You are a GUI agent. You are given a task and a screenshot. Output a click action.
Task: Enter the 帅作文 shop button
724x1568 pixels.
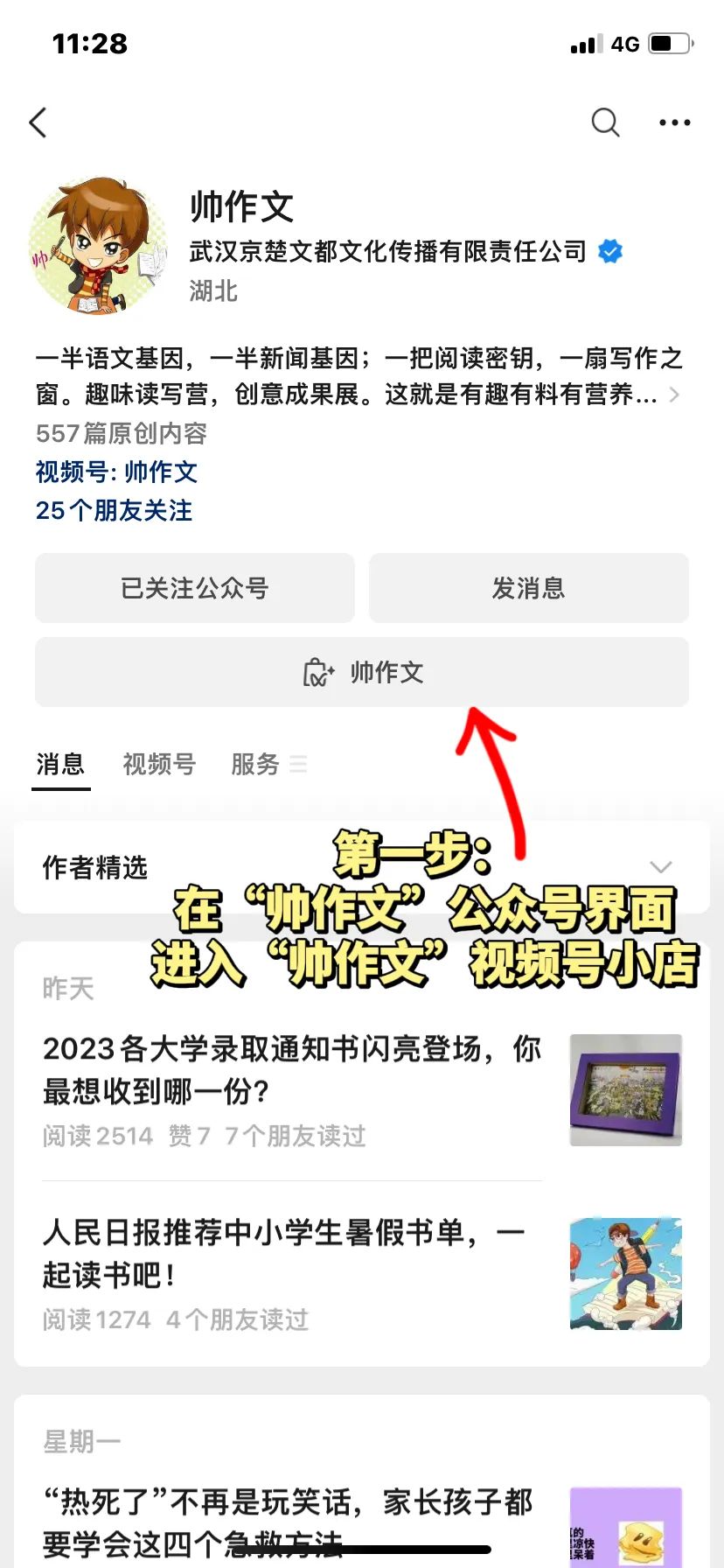[362, 672]
